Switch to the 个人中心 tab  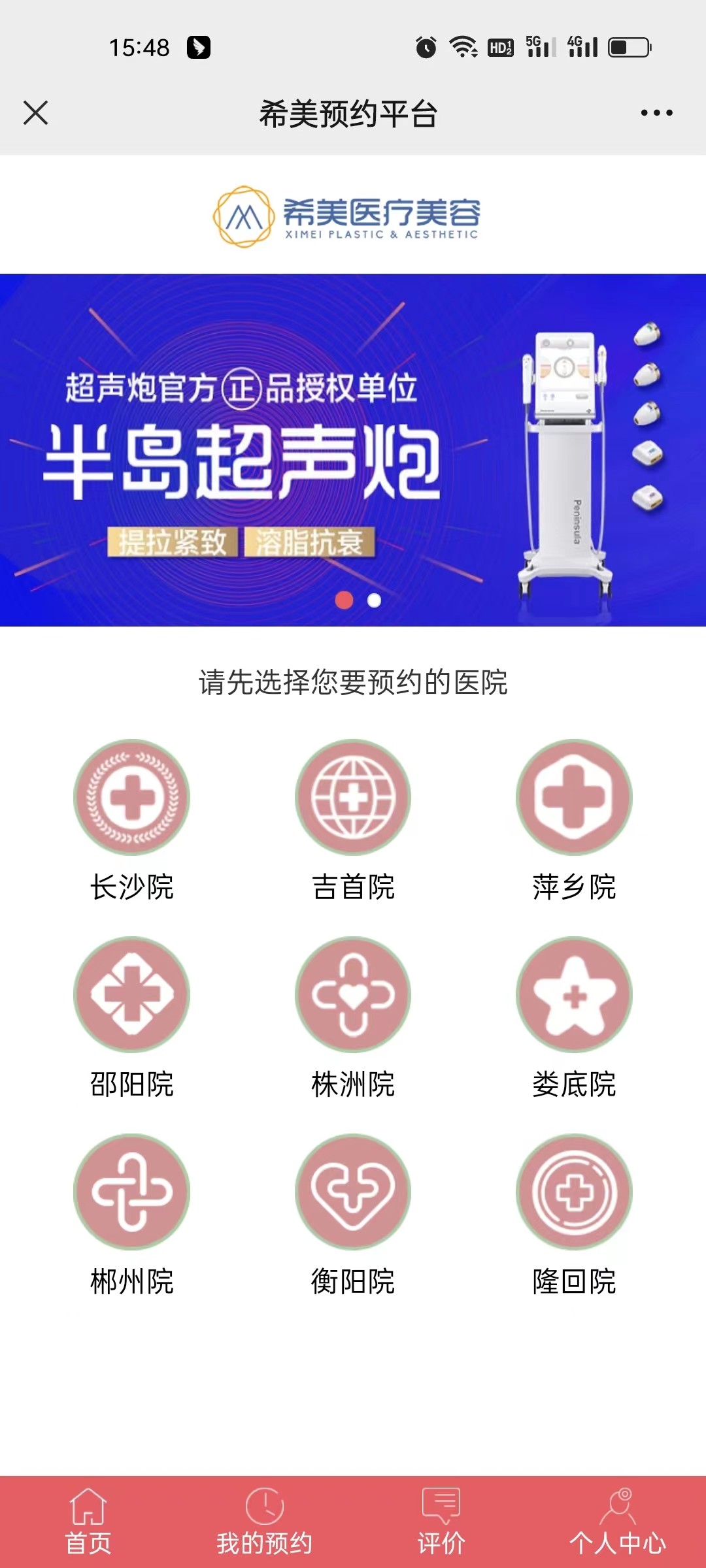point(617,1521)
